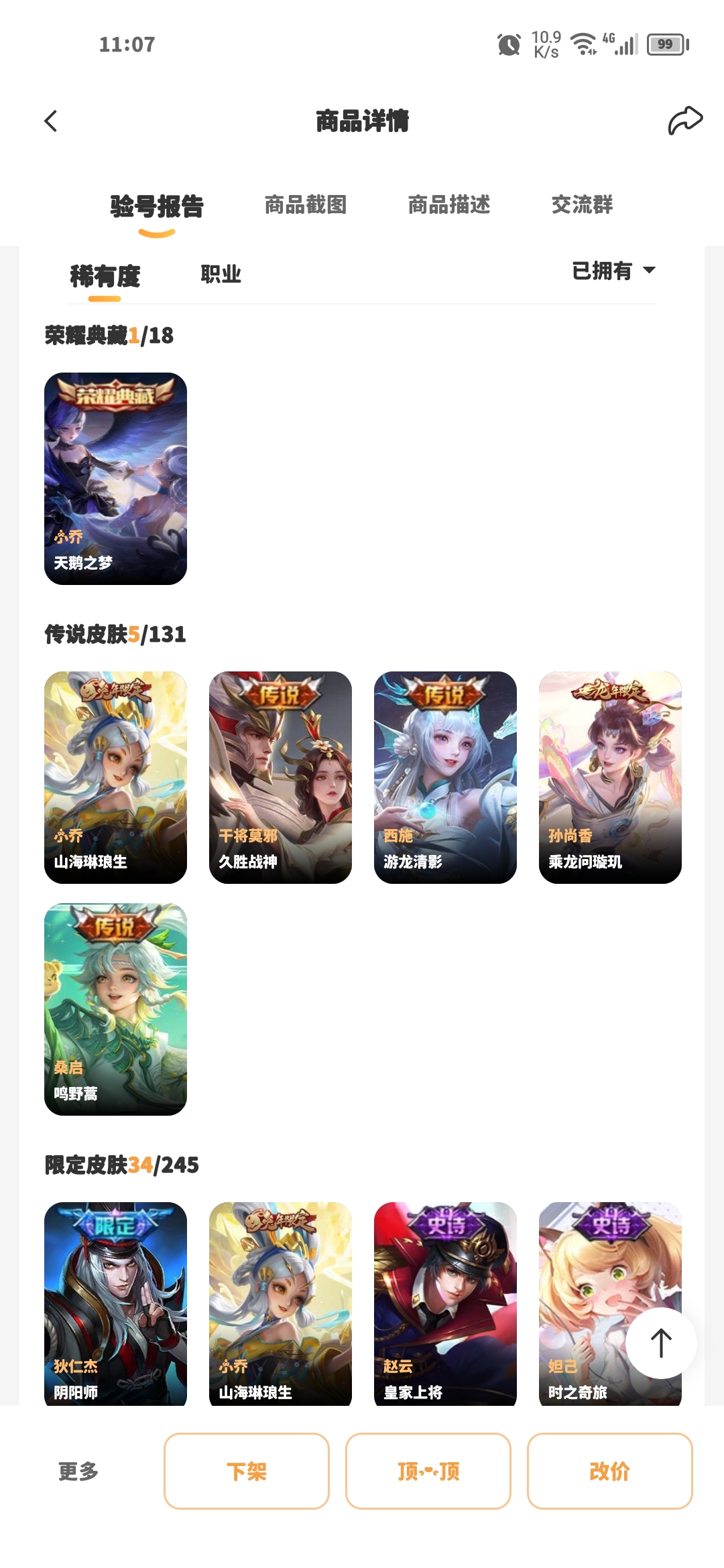The height and width of the screenshot is (1568, 724).
Task: Tap 改价 to change the price
Action: (609, 1471)
